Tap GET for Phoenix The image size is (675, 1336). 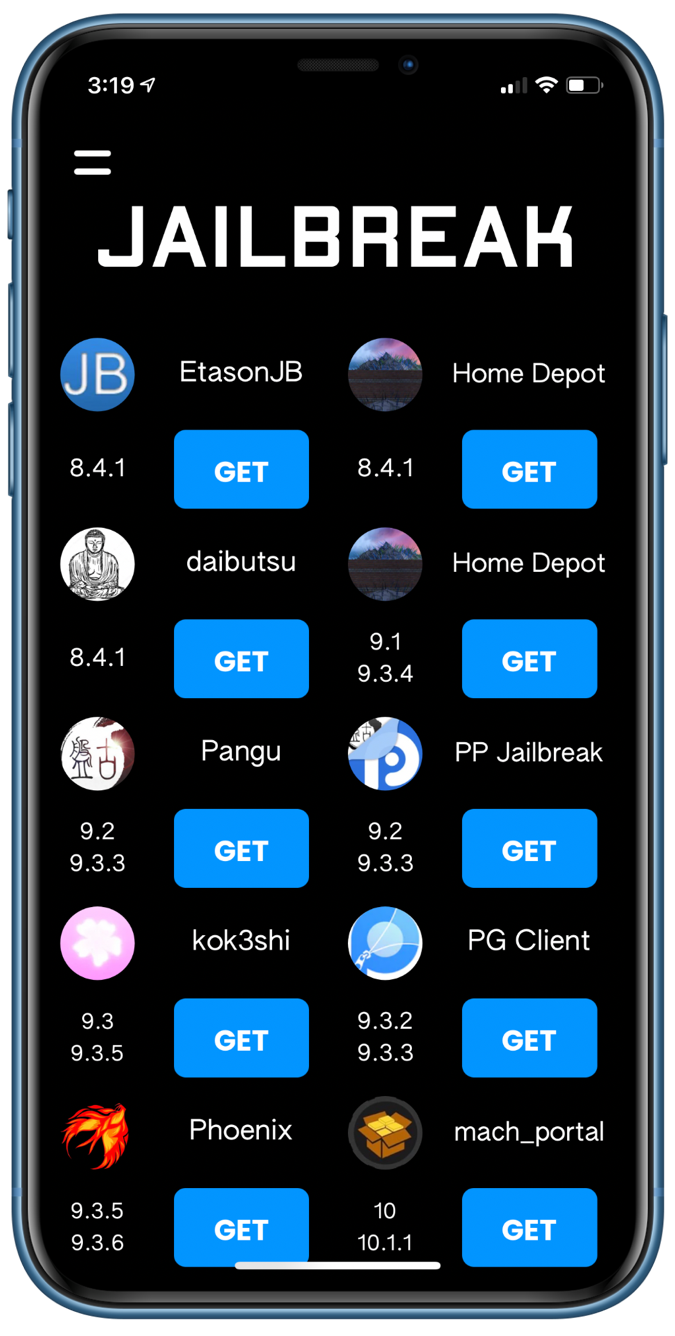(241, 1227)
